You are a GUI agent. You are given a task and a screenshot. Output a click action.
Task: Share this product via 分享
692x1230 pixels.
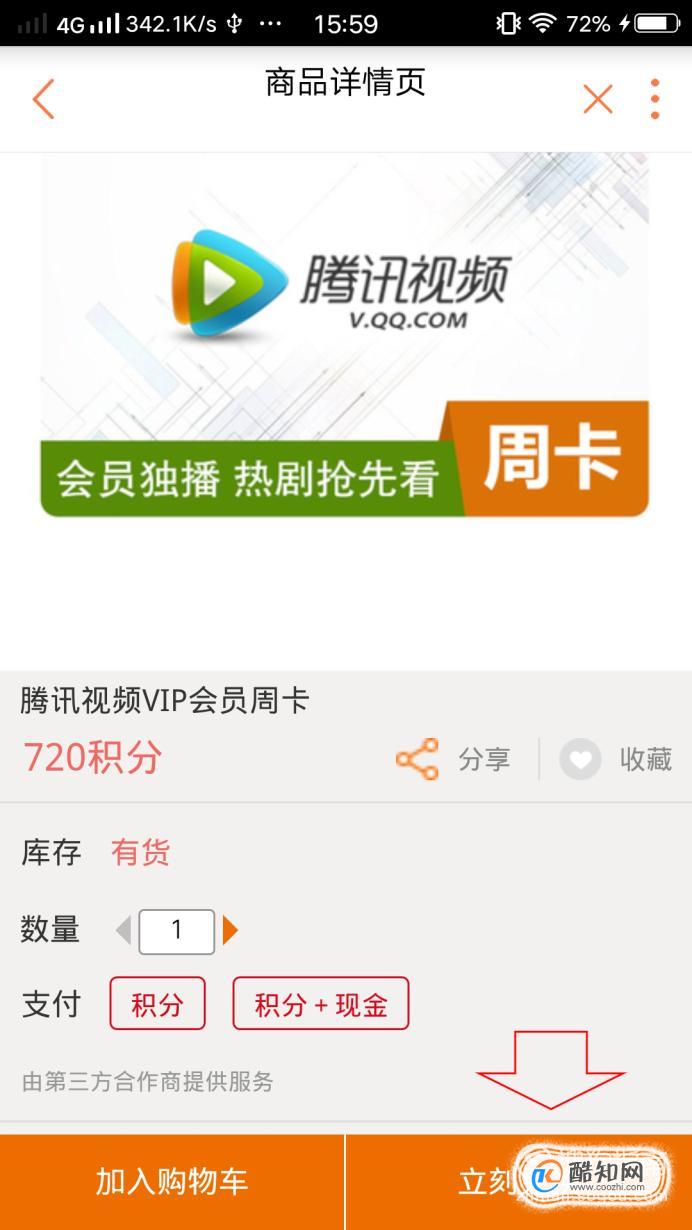click(x=453, y=759)
